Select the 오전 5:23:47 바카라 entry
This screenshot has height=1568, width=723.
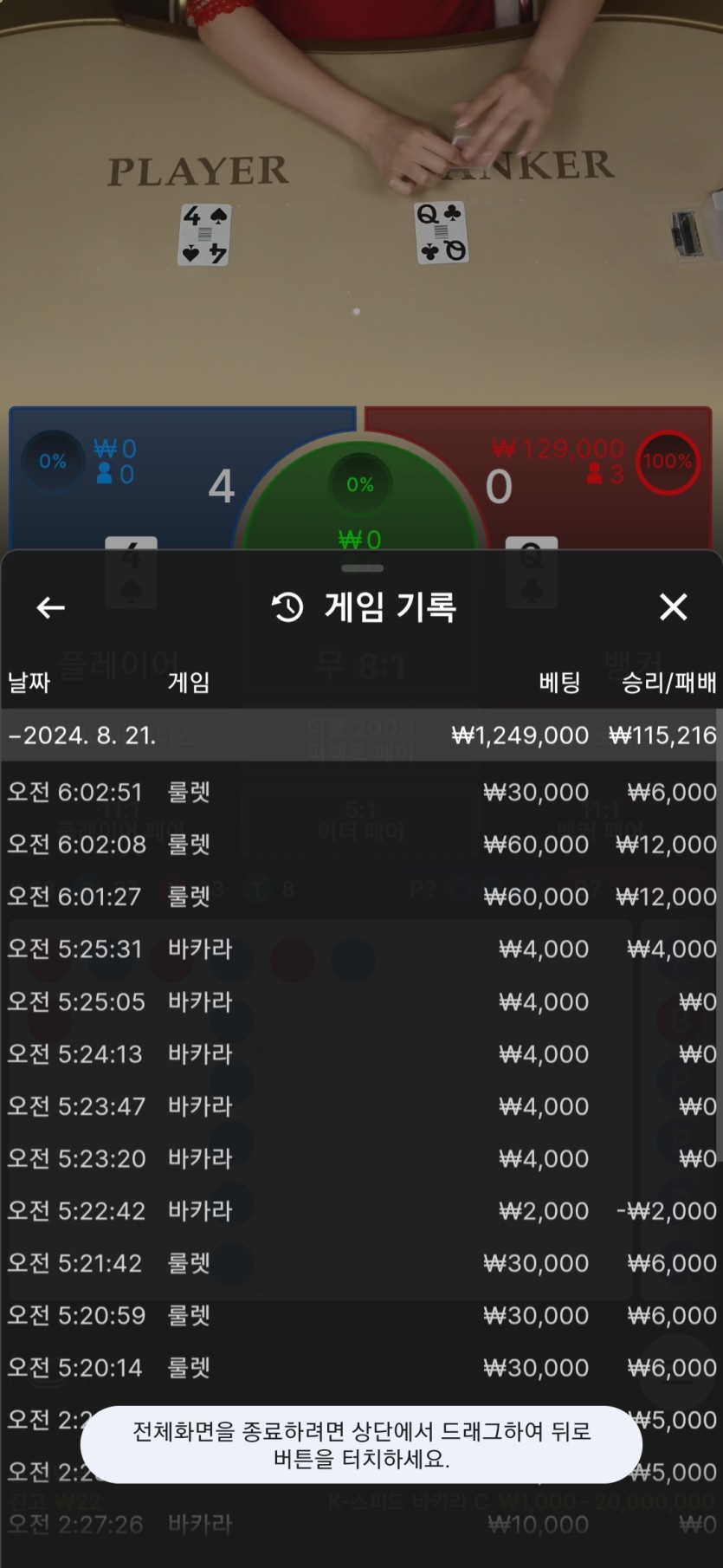point(361,1106)
